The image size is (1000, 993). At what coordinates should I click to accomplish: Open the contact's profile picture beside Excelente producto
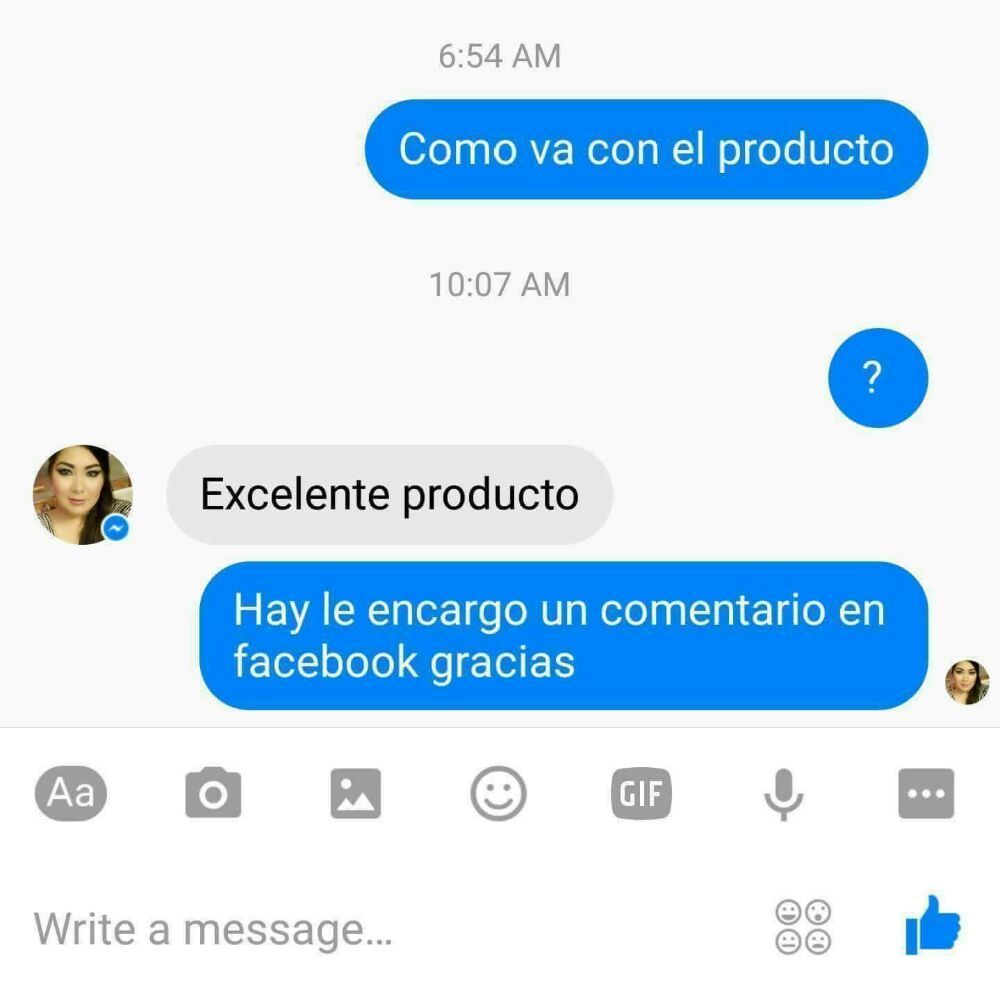[x=82, y=495]
